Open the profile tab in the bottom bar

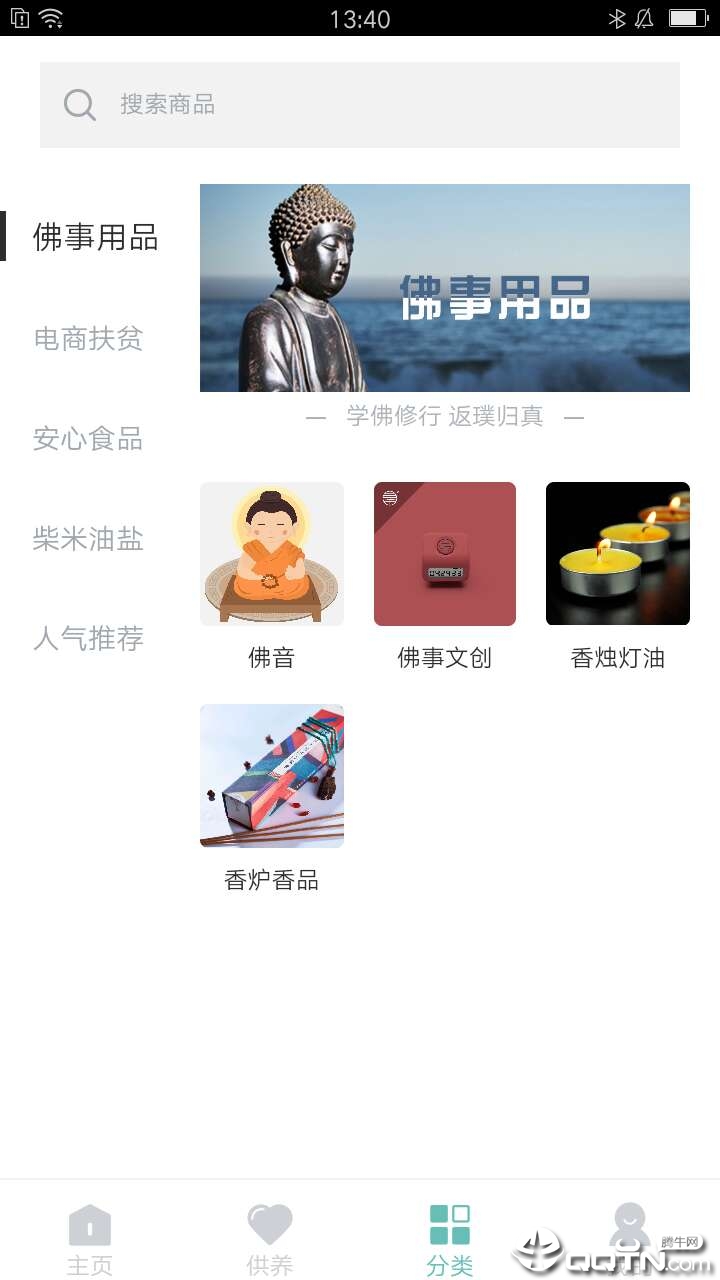pyautogui.click(x=630, y=1232)
